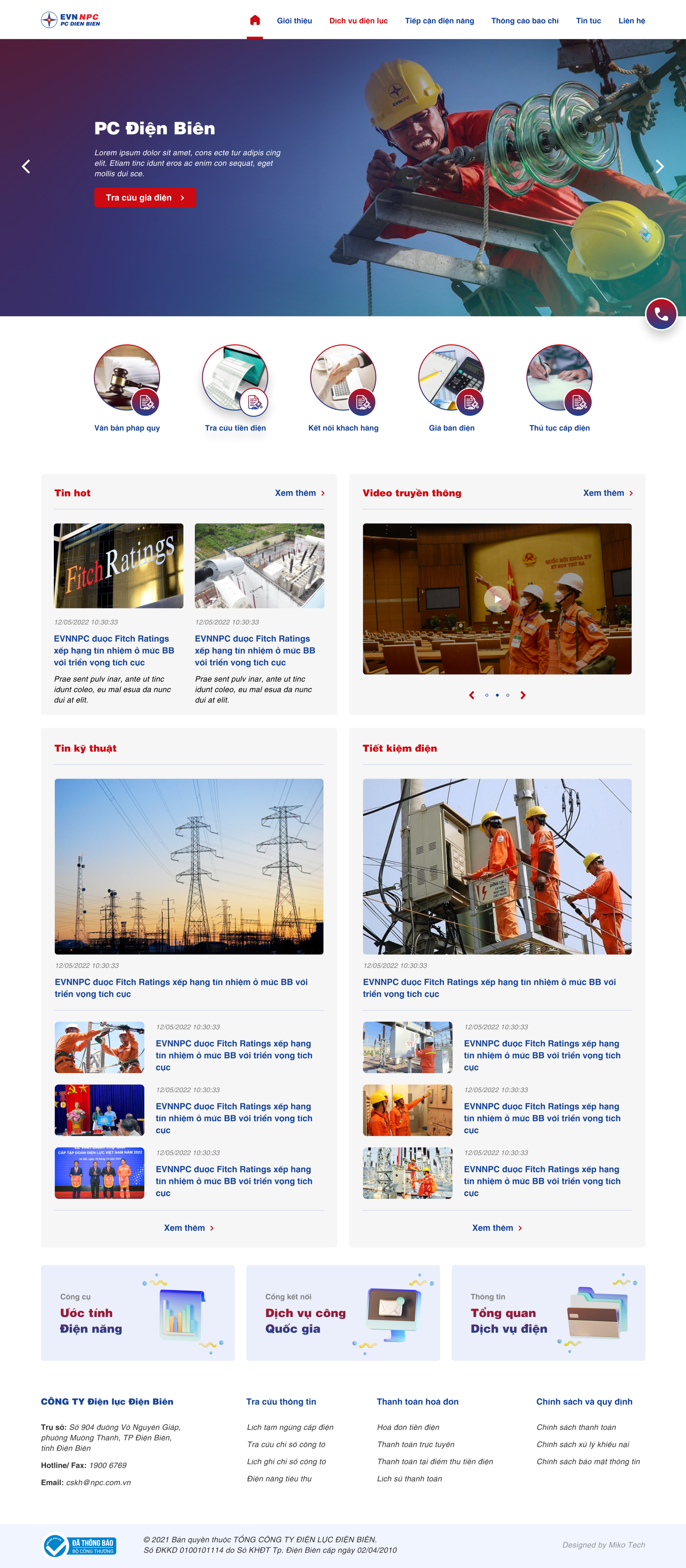Go to the next video in carousel
The image size is (686, 1568).
pyautogui.click(x=523, y=695)
